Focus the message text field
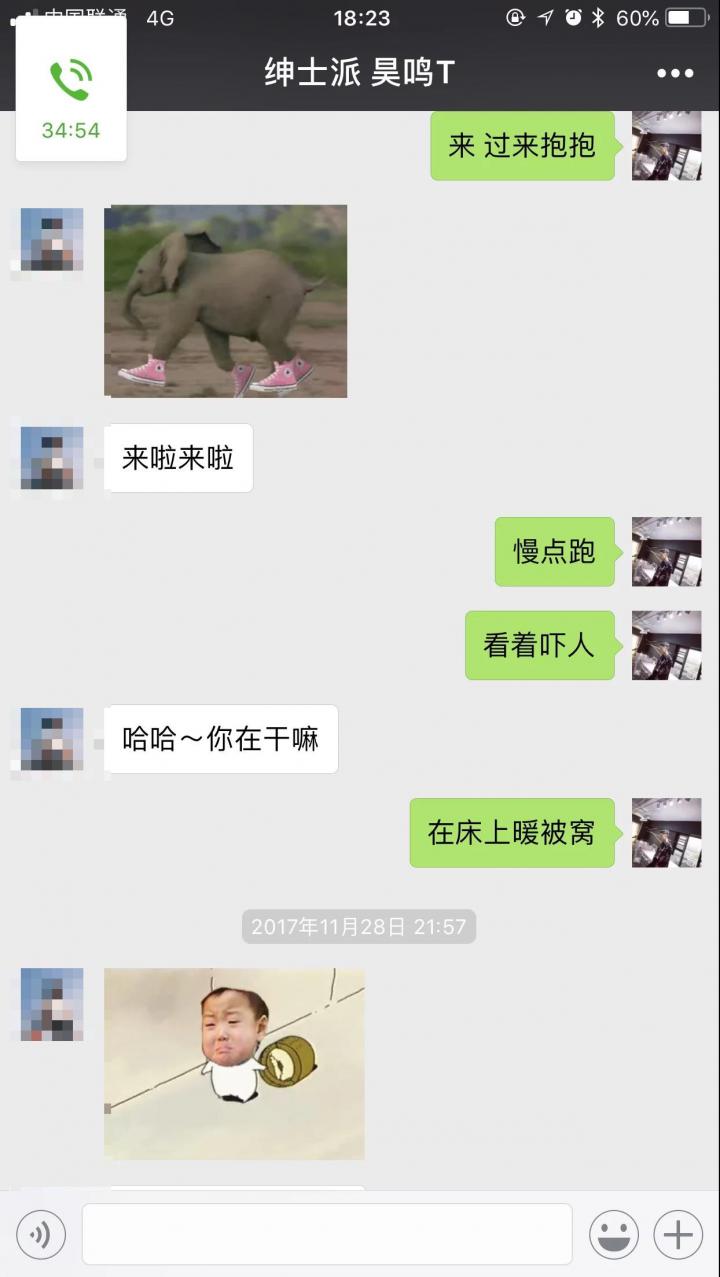The height and width of the screenshot is (1277, 720). coord(327,1235)
